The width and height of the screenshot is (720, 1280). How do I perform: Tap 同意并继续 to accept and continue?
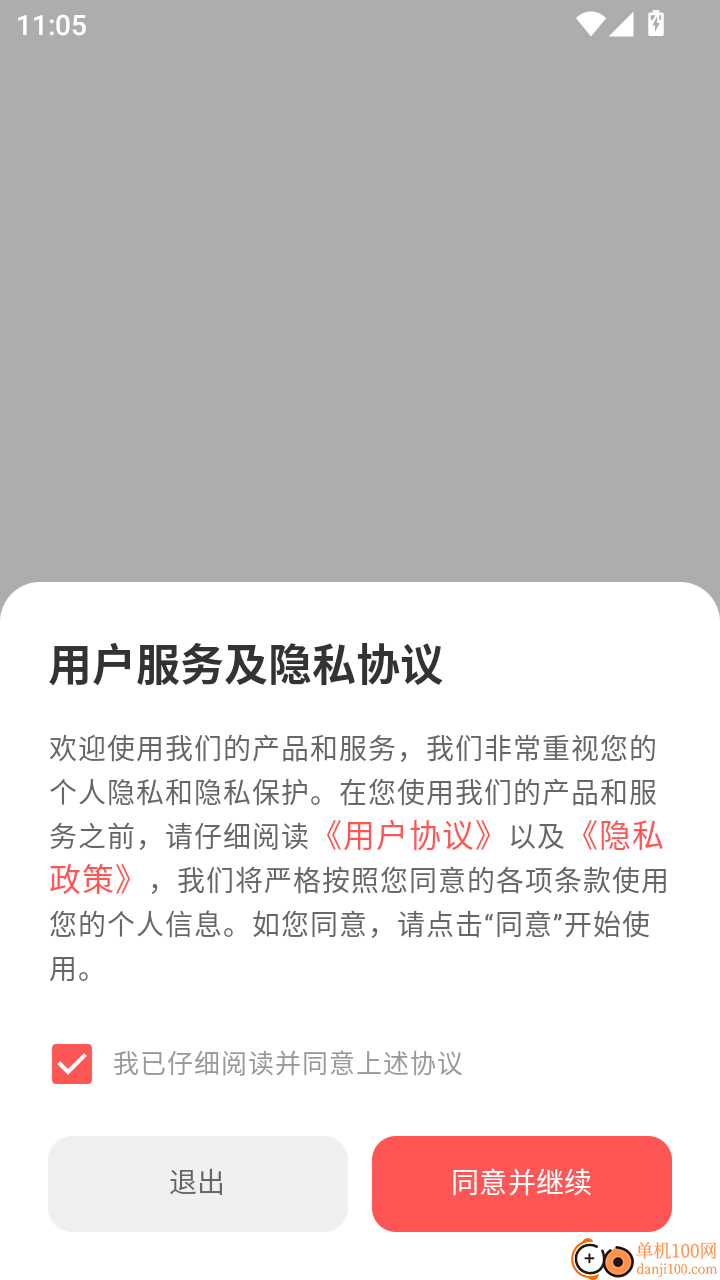(x=521, y=1183)
